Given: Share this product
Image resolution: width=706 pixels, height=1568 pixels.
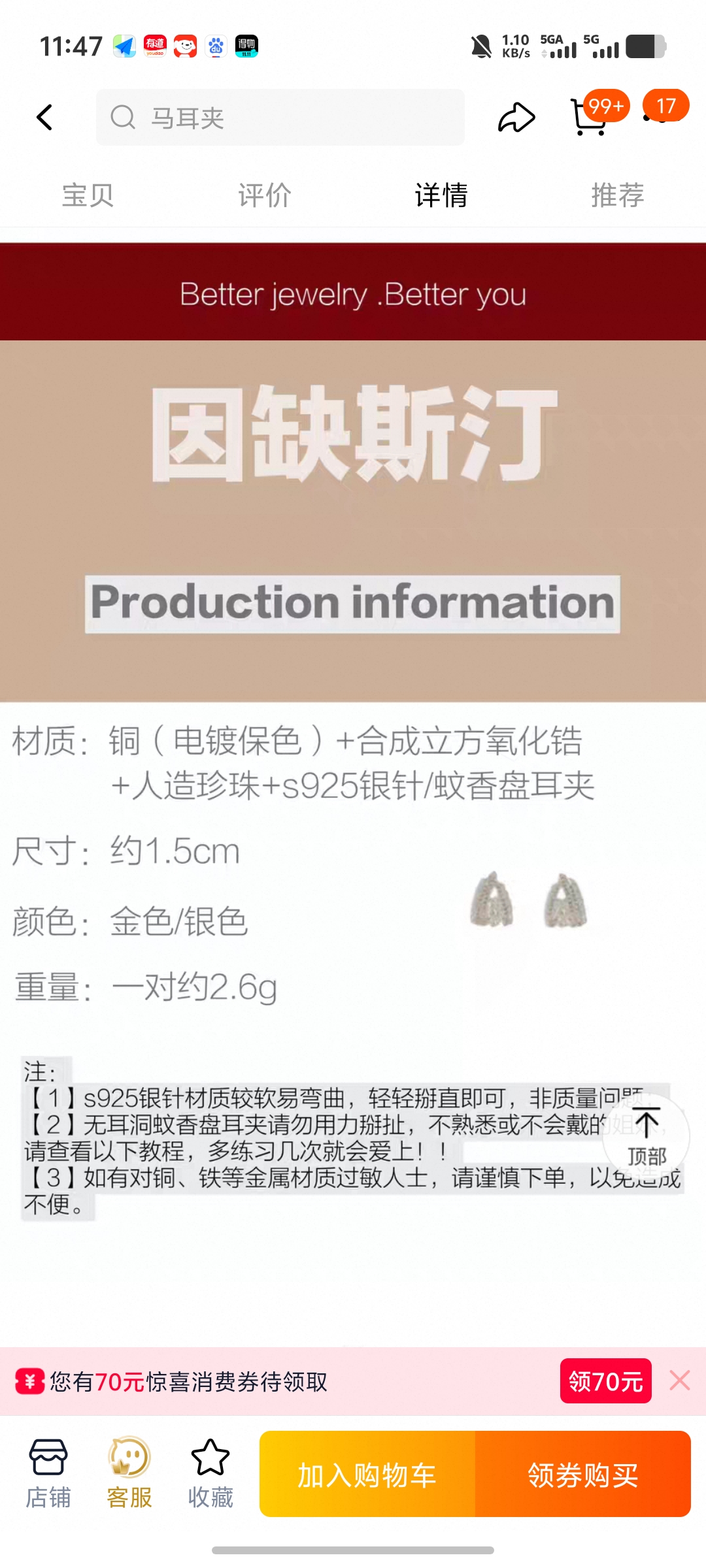Looking at the screenshot, I should pos(516,118).
